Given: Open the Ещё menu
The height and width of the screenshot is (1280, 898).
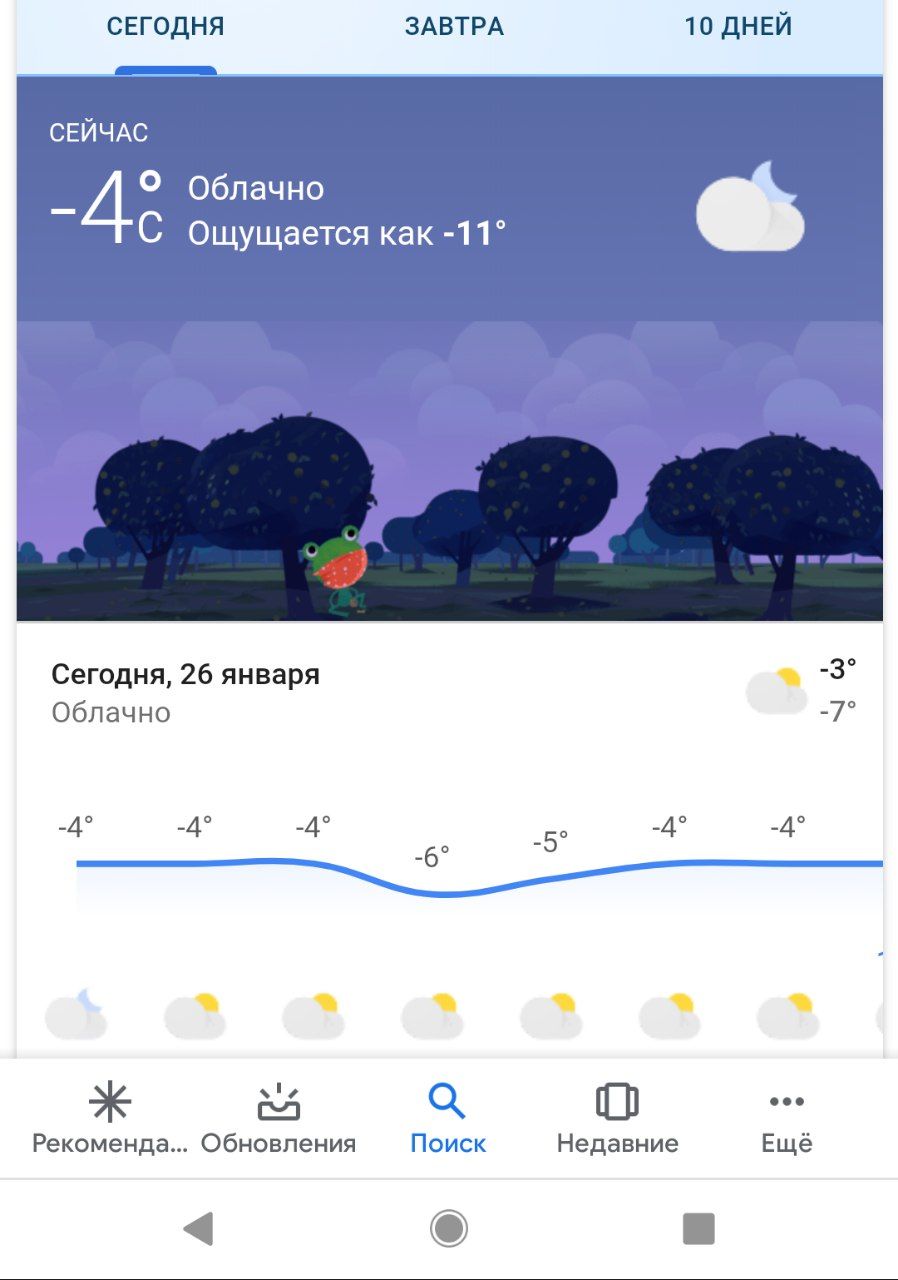Looking at the screenshot, I should click(x=787, y=1118).
